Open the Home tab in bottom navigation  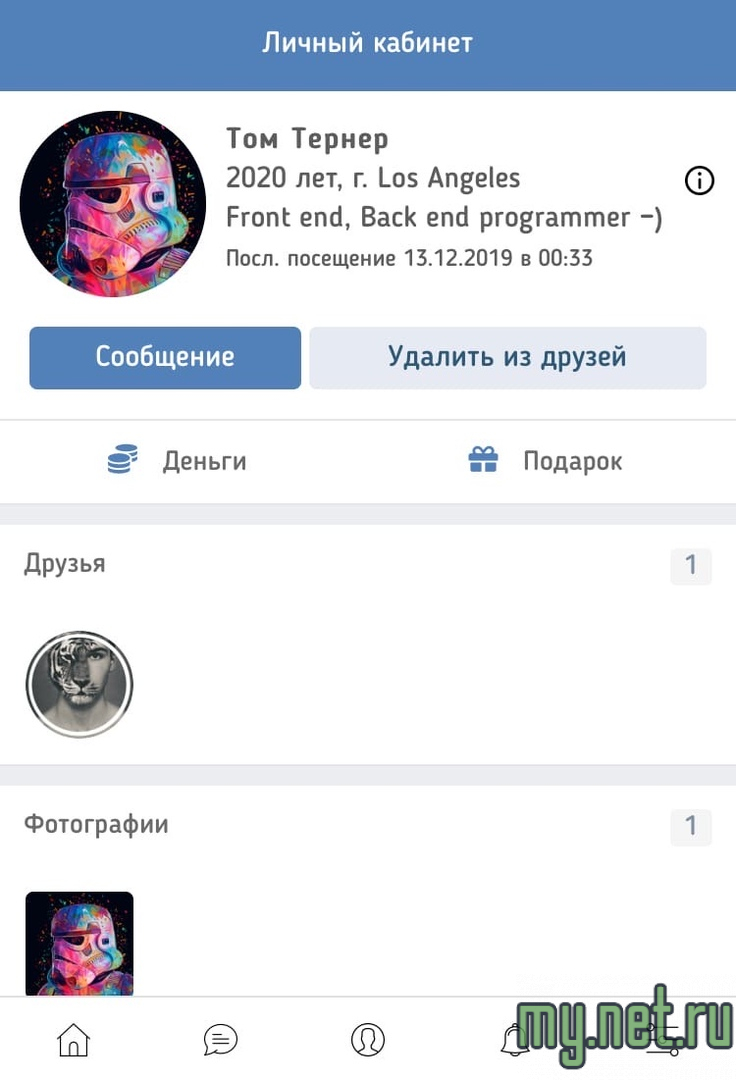coord(73,1040)
